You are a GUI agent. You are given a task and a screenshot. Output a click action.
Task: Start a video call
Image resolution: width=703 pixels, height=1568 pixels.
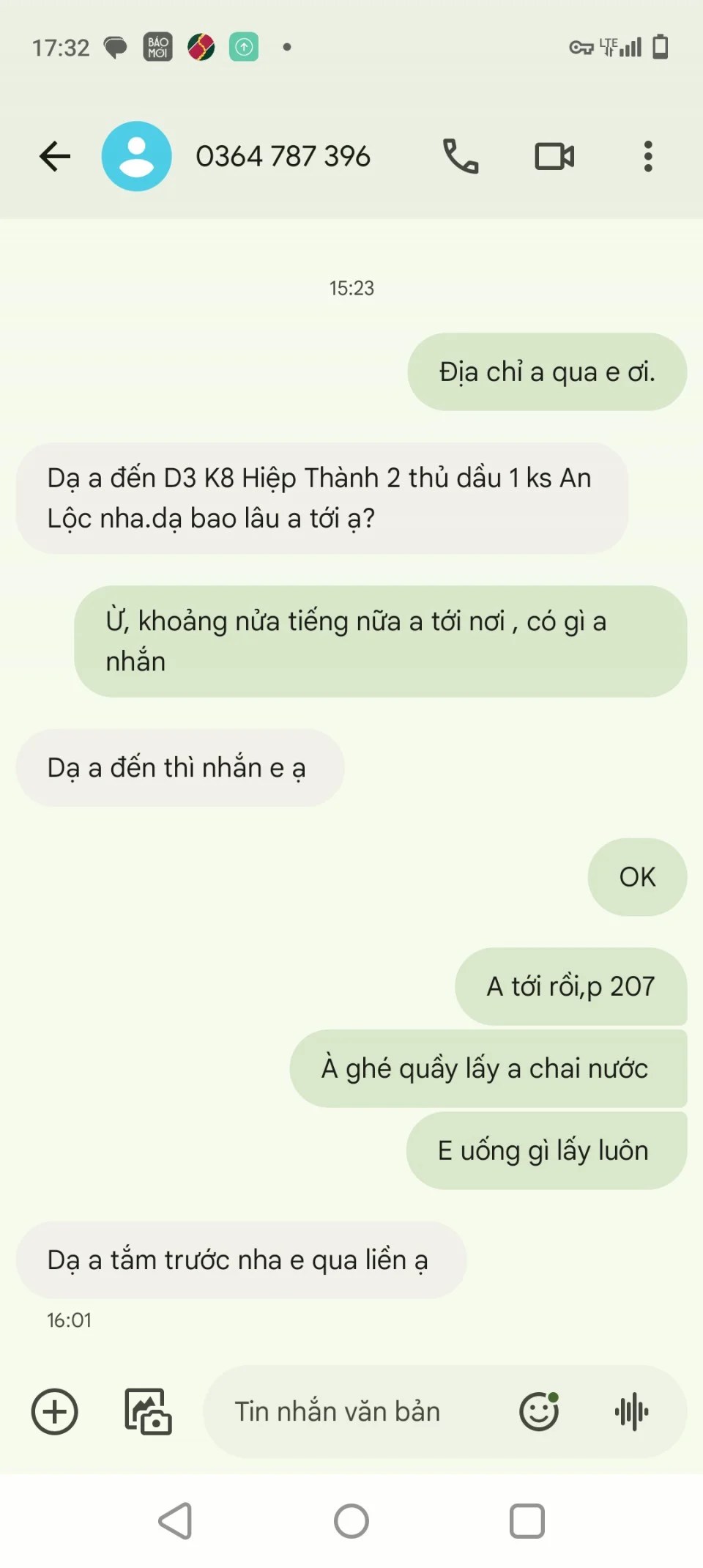(x=554, y=156)
